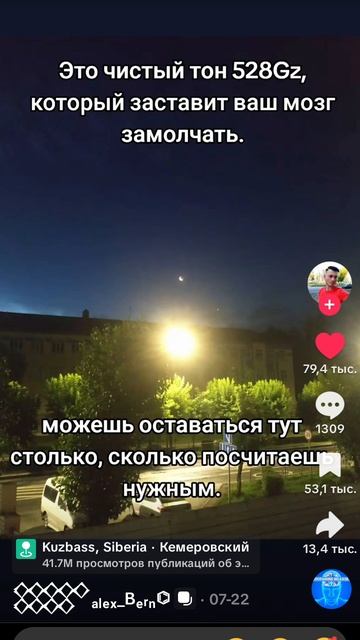Open the spinning sound disc
This screenshot has width=360, height=640.
point(331,589)
